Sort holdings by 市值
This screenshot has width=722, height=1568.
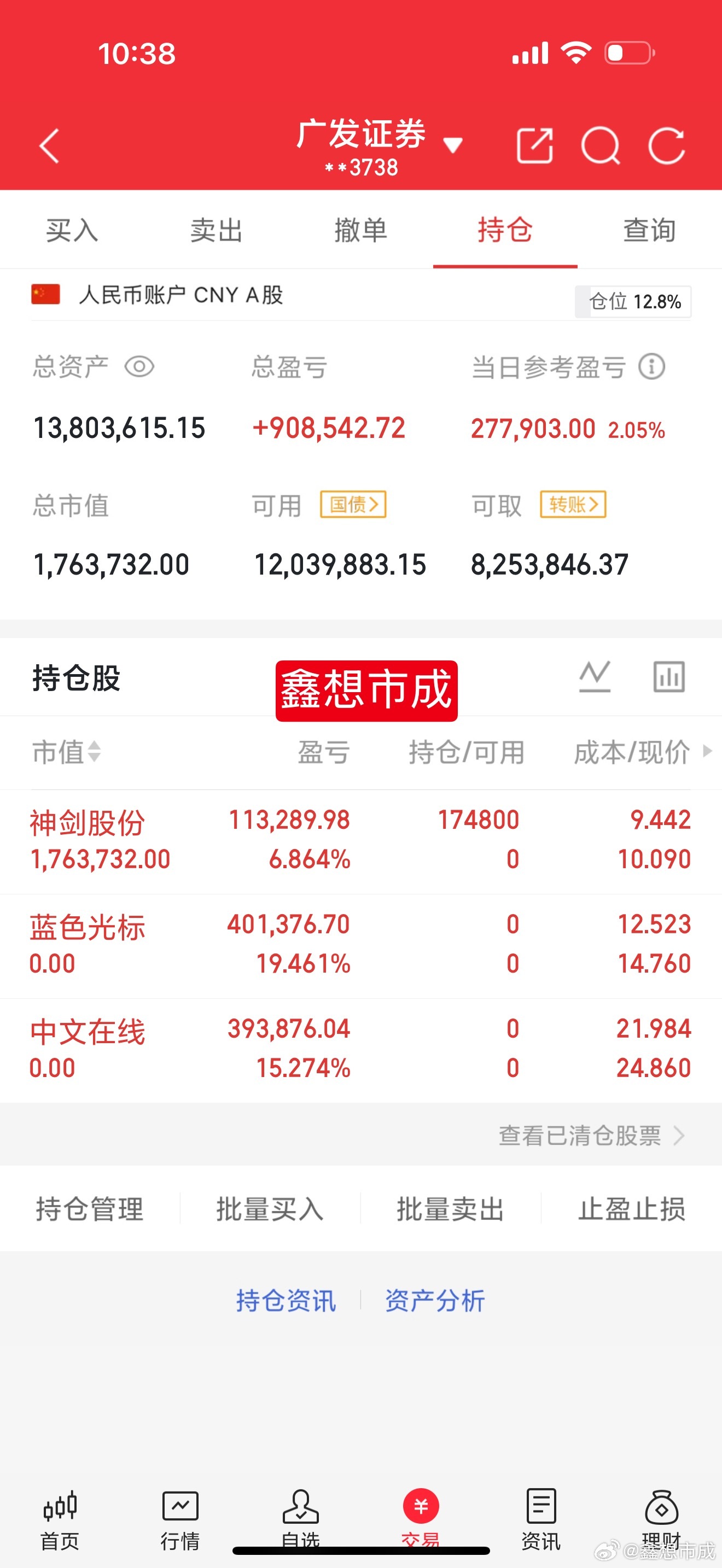point(66,752)
